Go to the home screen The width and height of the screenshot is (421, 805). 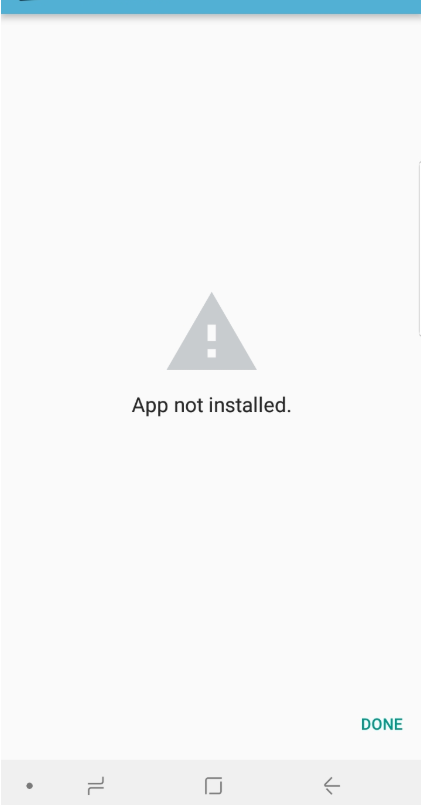point(213,785)
